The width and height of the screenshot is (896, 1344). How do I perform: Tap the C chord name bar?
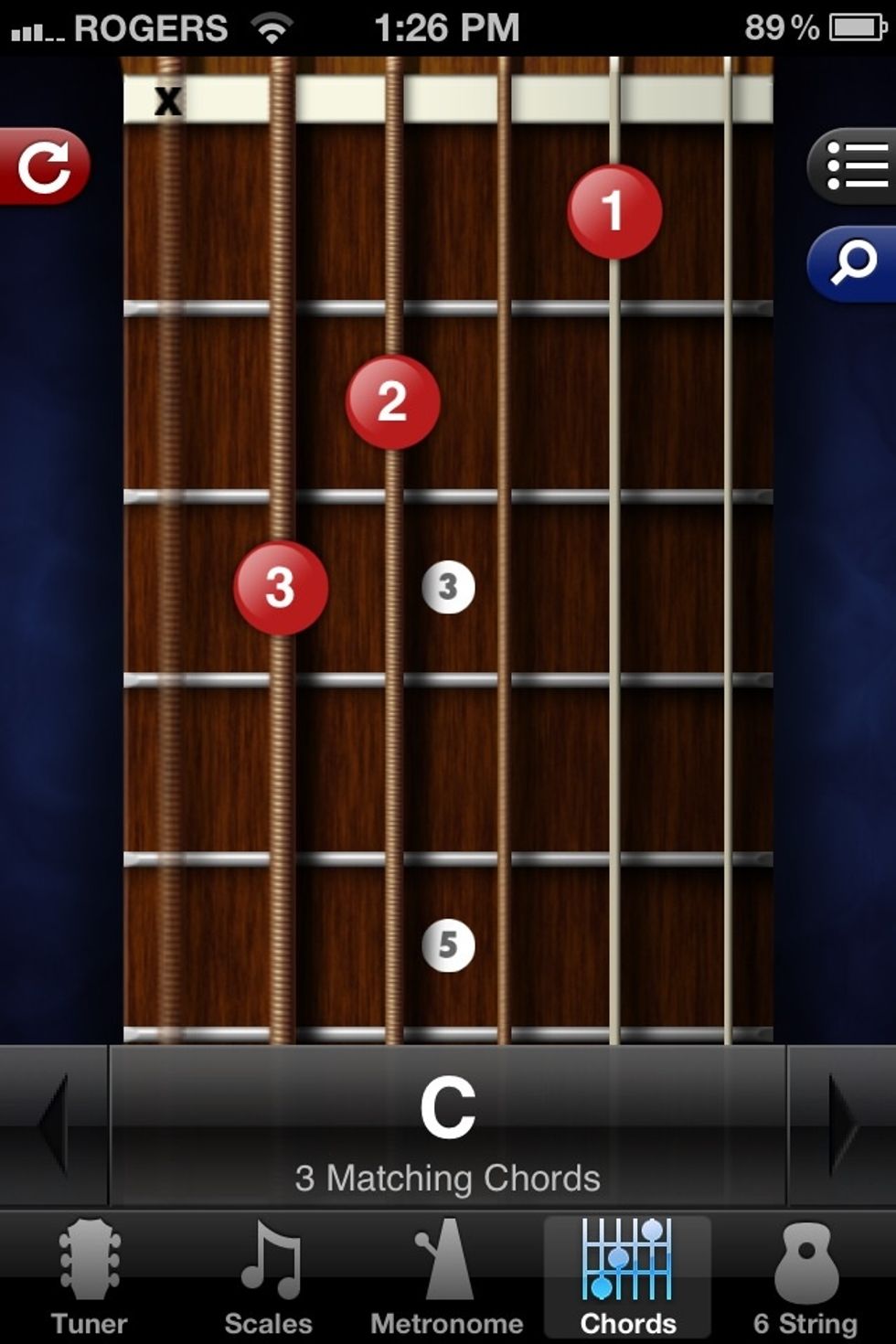[x=447, y=1126]
